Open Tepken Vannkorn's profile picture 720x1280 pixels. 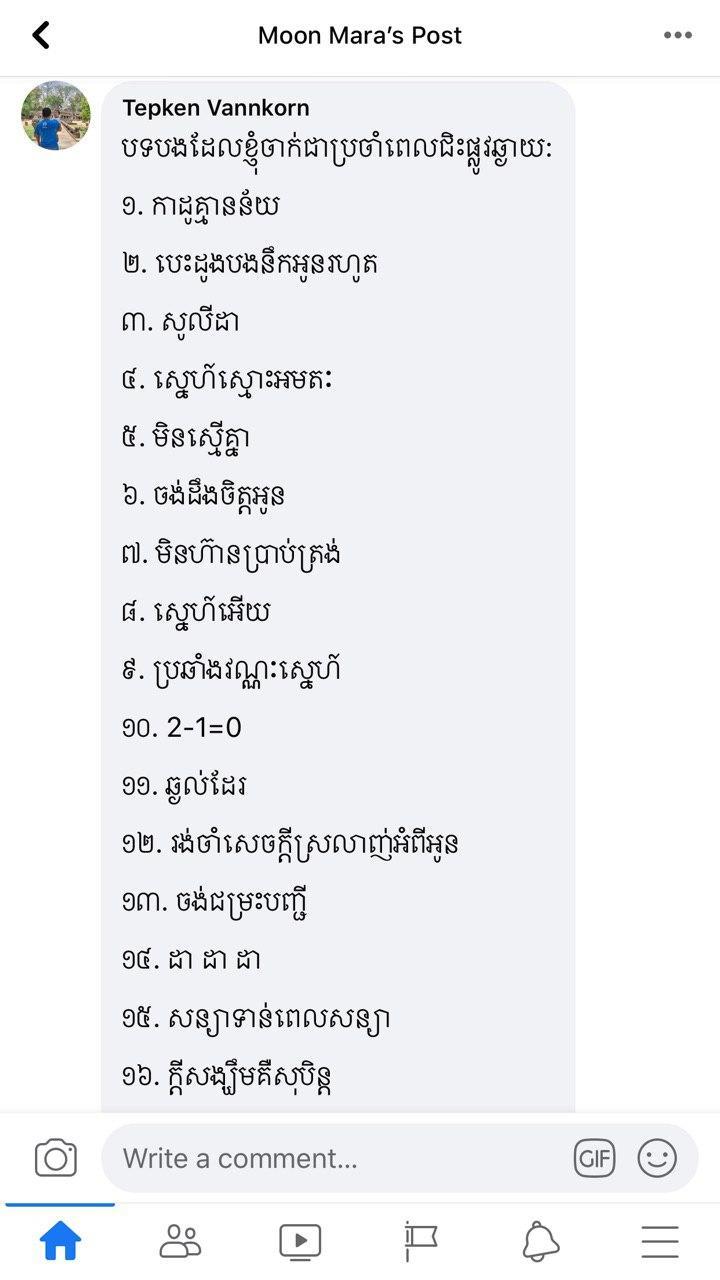(x=56, y=116)
